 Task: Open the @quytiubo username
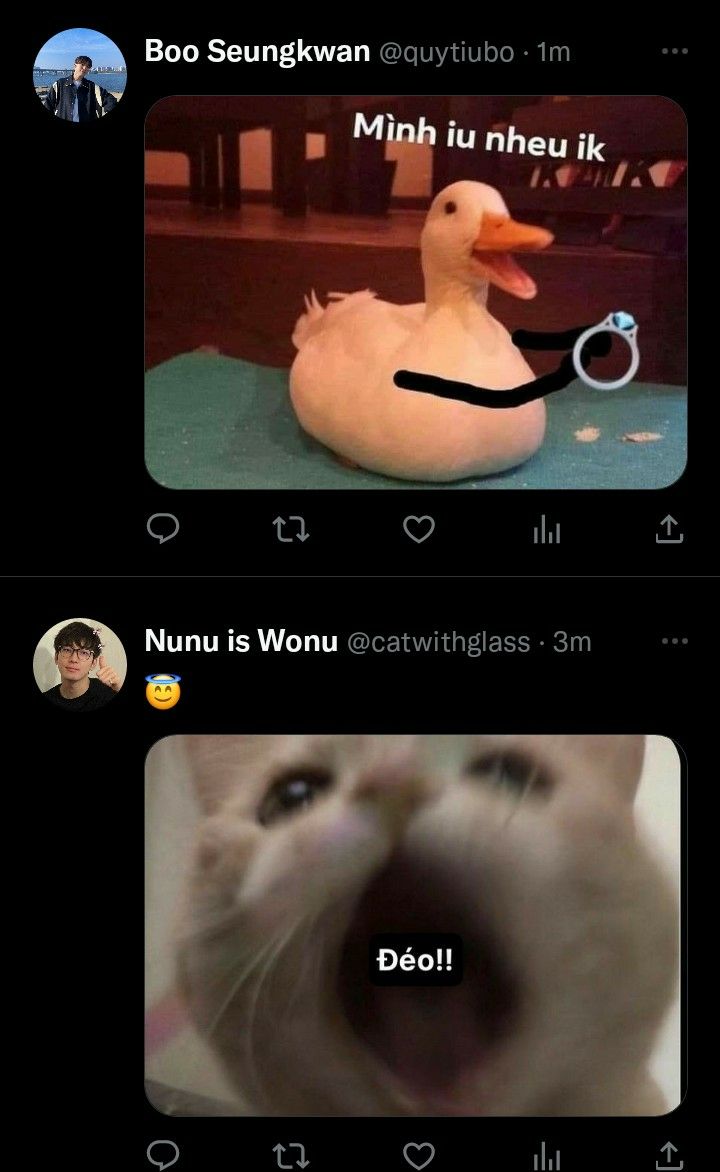point(446,52)
